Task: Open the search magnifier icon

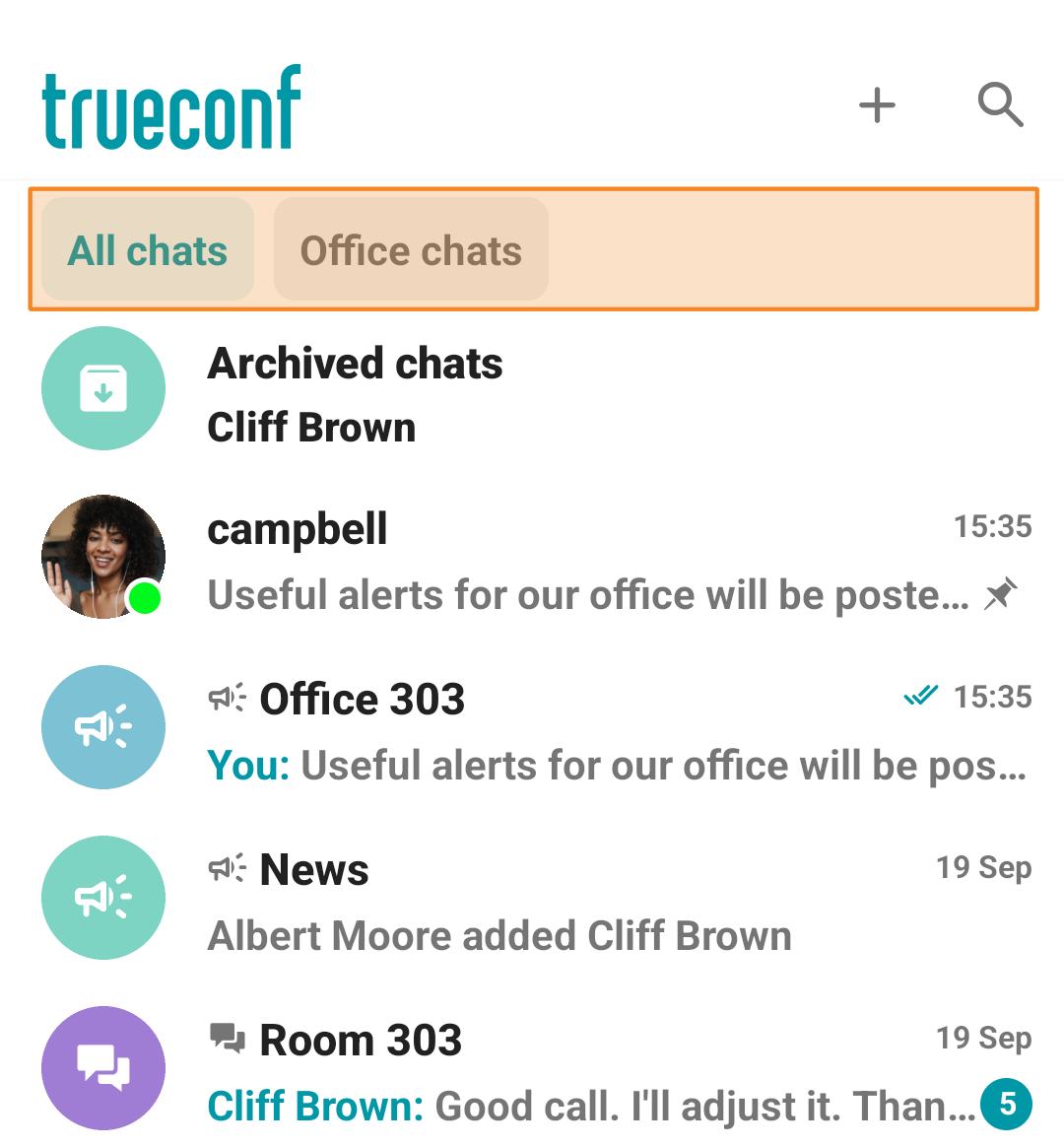Action: tap(1000, 105)
